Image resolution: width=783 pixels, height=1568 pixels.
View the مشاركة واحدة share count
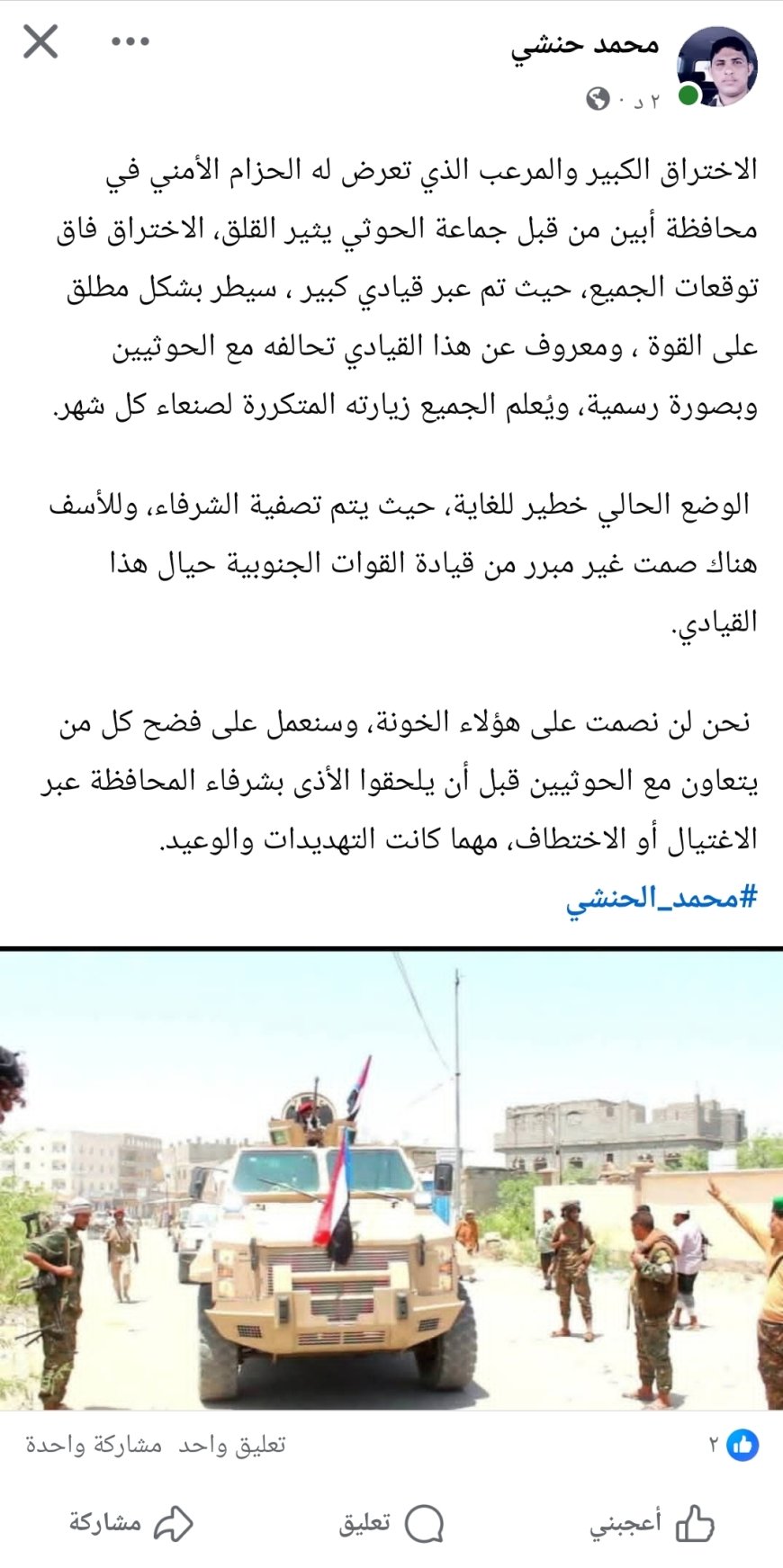94,1445
